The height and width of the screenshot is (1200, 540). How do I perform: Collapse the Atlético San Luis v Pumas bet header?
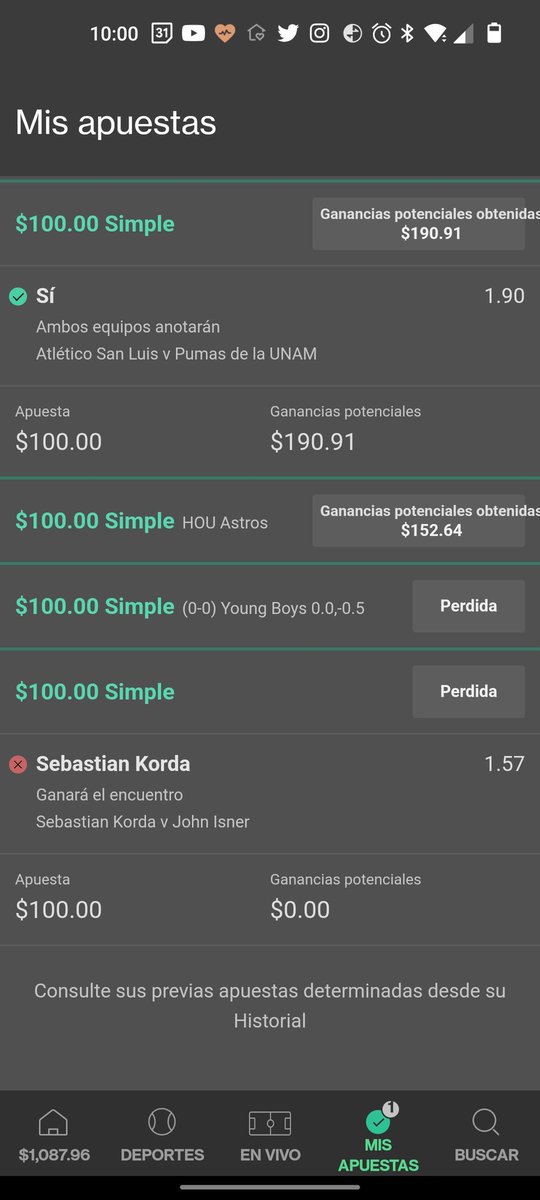[270, 224]
